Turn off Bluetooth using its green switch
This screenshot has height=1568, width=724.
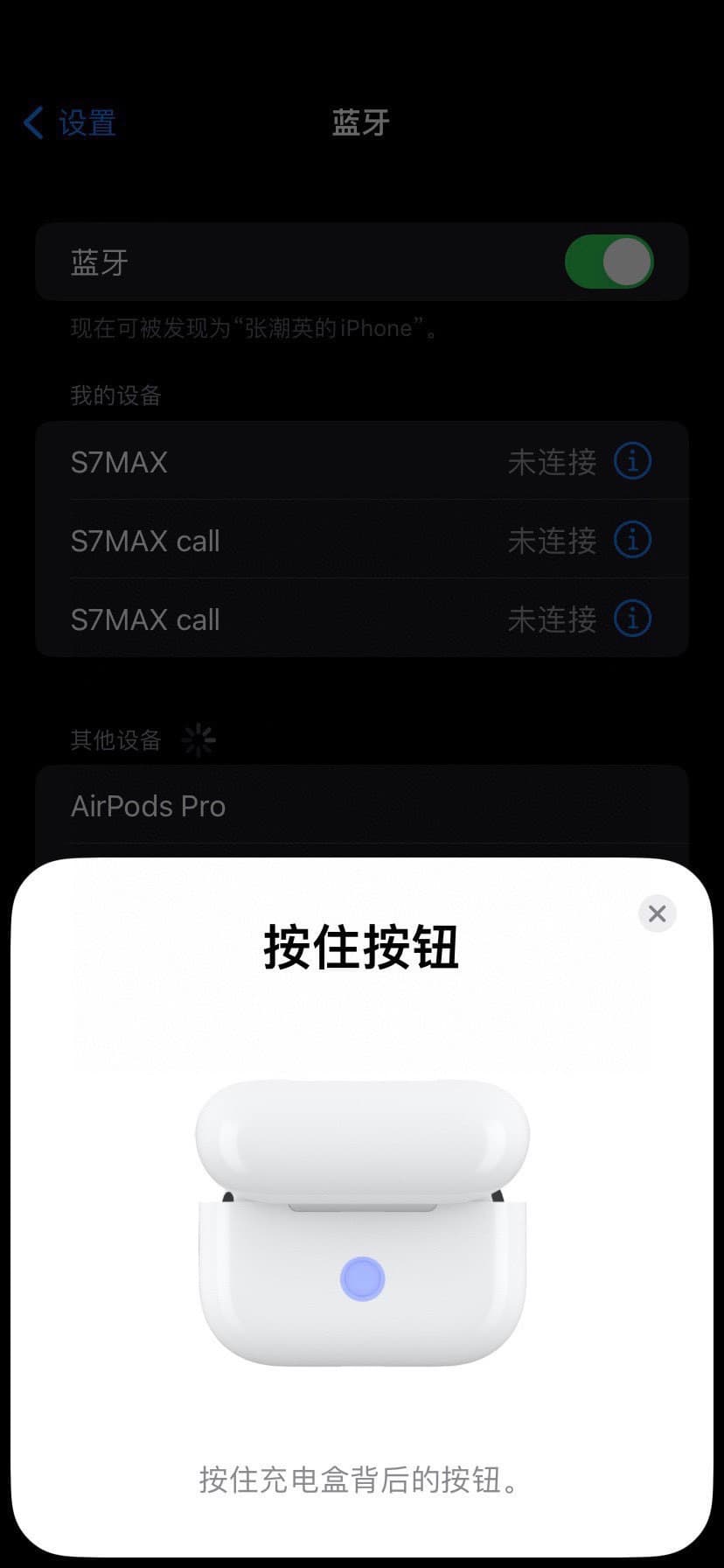609,262
